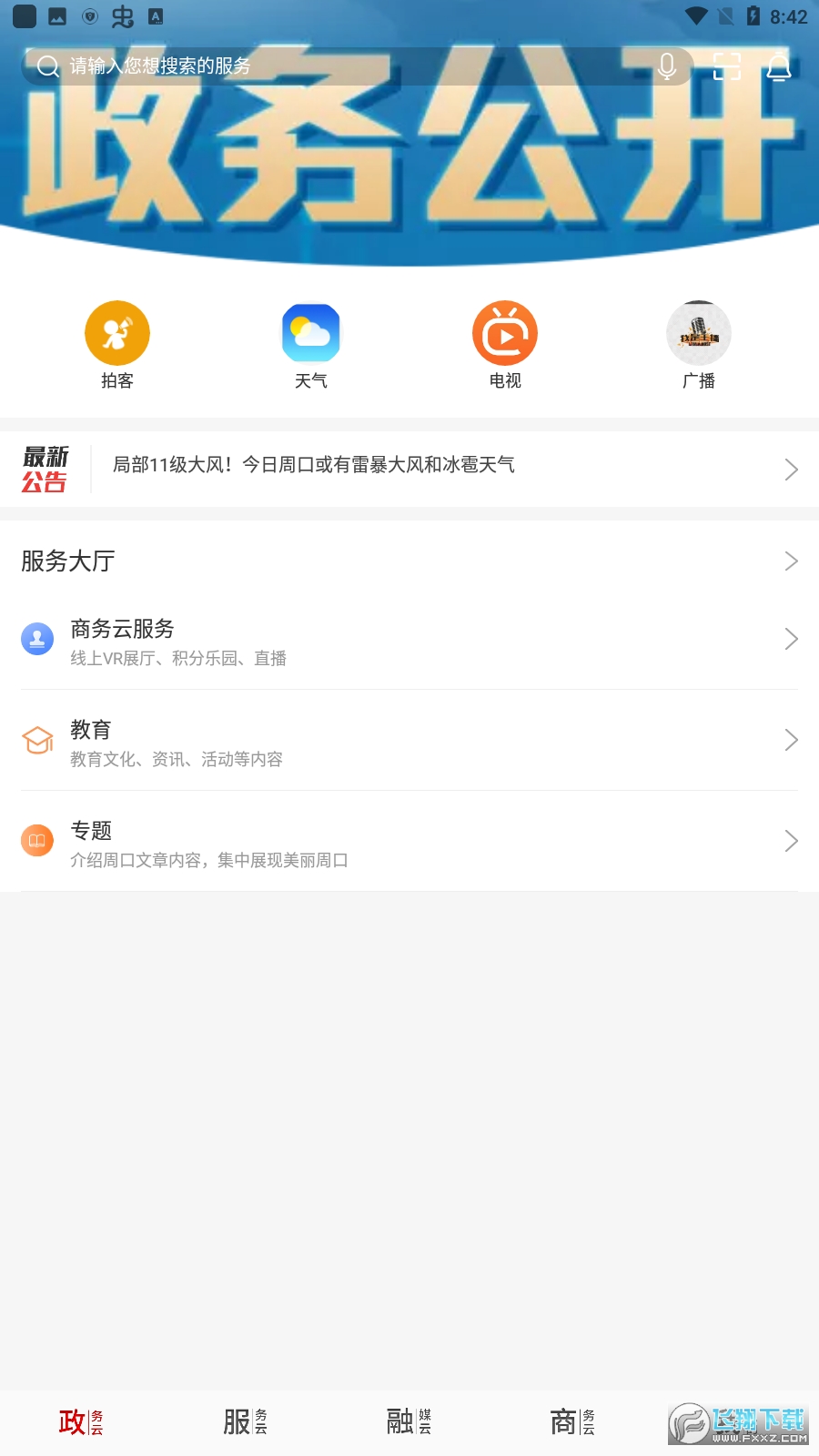Open the 商务云 tab
The height and width of the screenshot is (1456, 819).
(571, 1421)
